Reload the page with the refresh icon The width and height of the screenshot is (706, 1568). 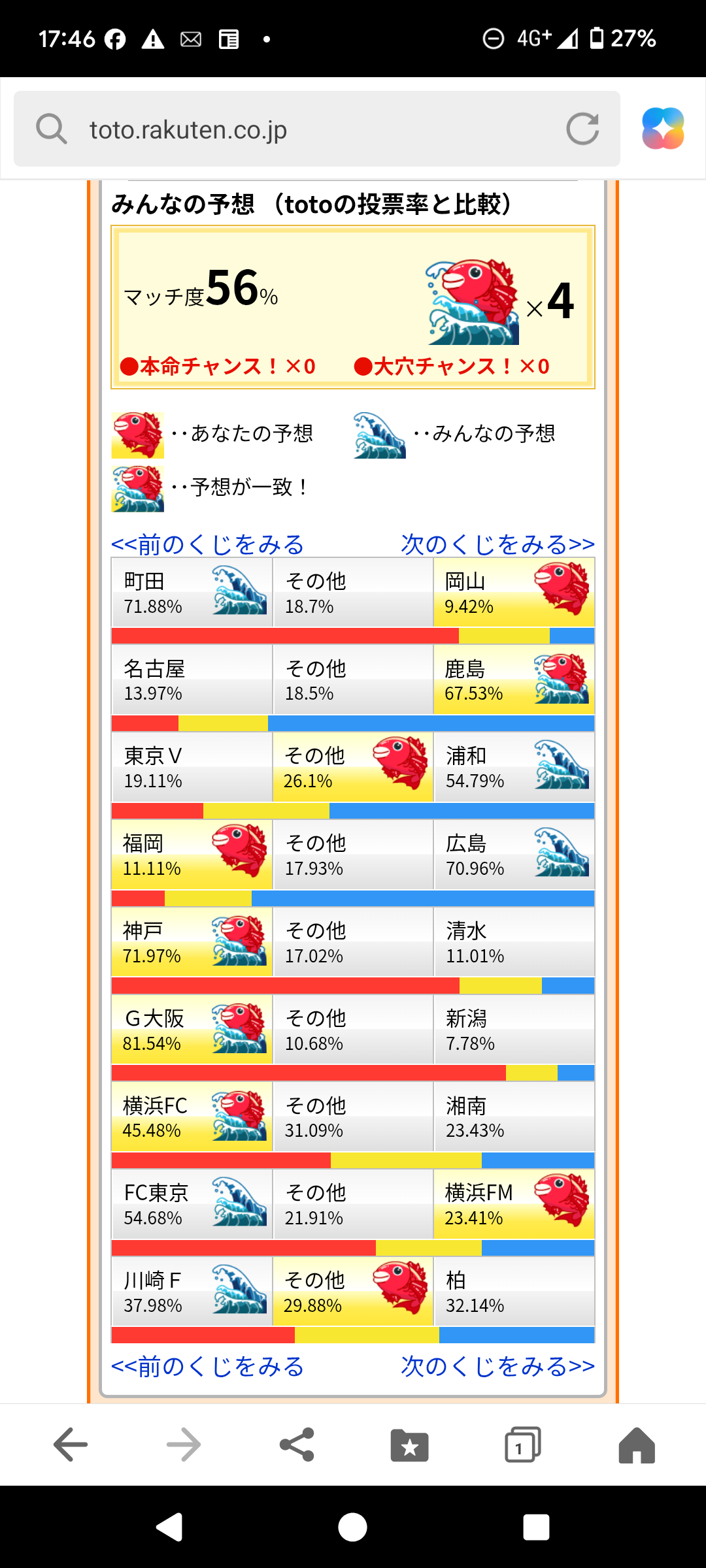(582, 129)
